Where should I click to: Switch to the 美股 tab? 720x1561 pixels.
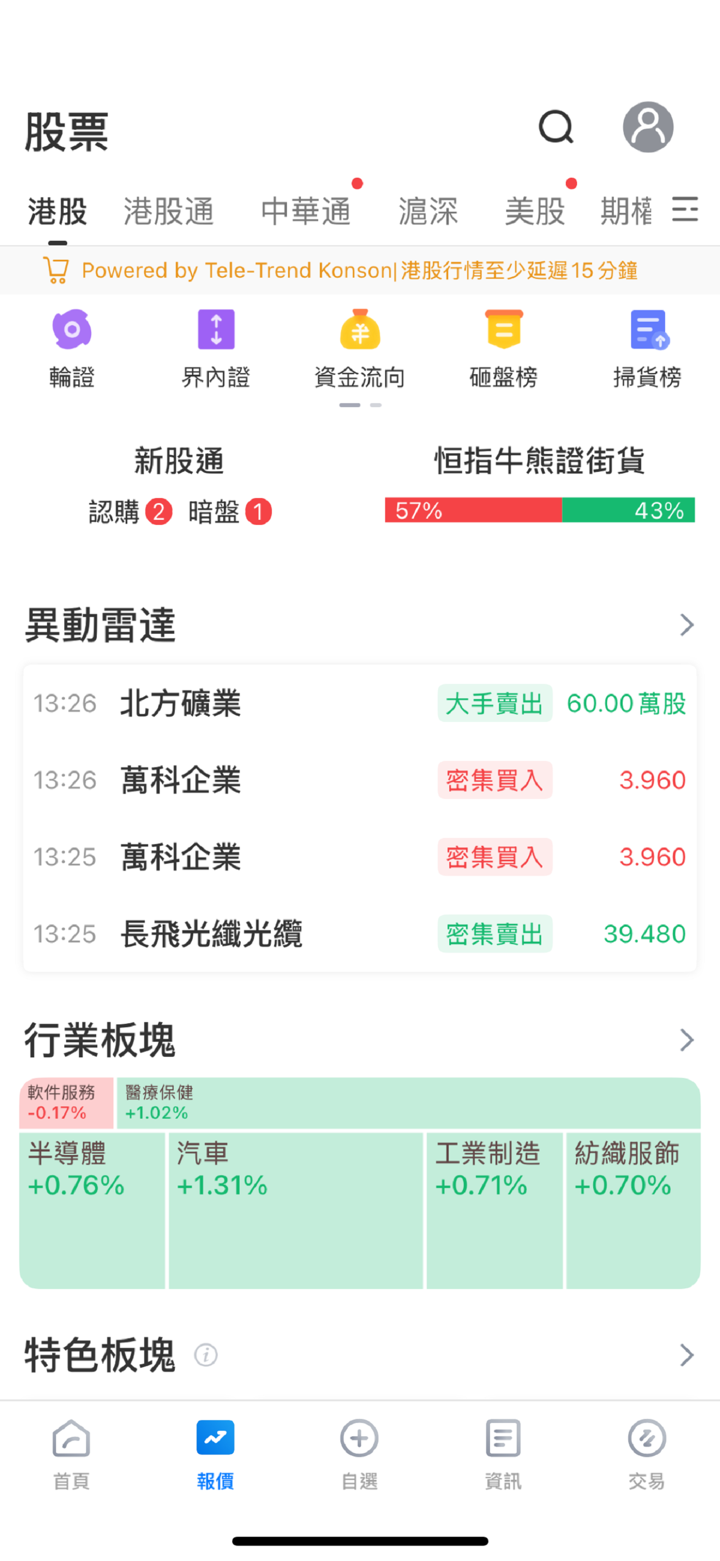[x=535, y=211]
